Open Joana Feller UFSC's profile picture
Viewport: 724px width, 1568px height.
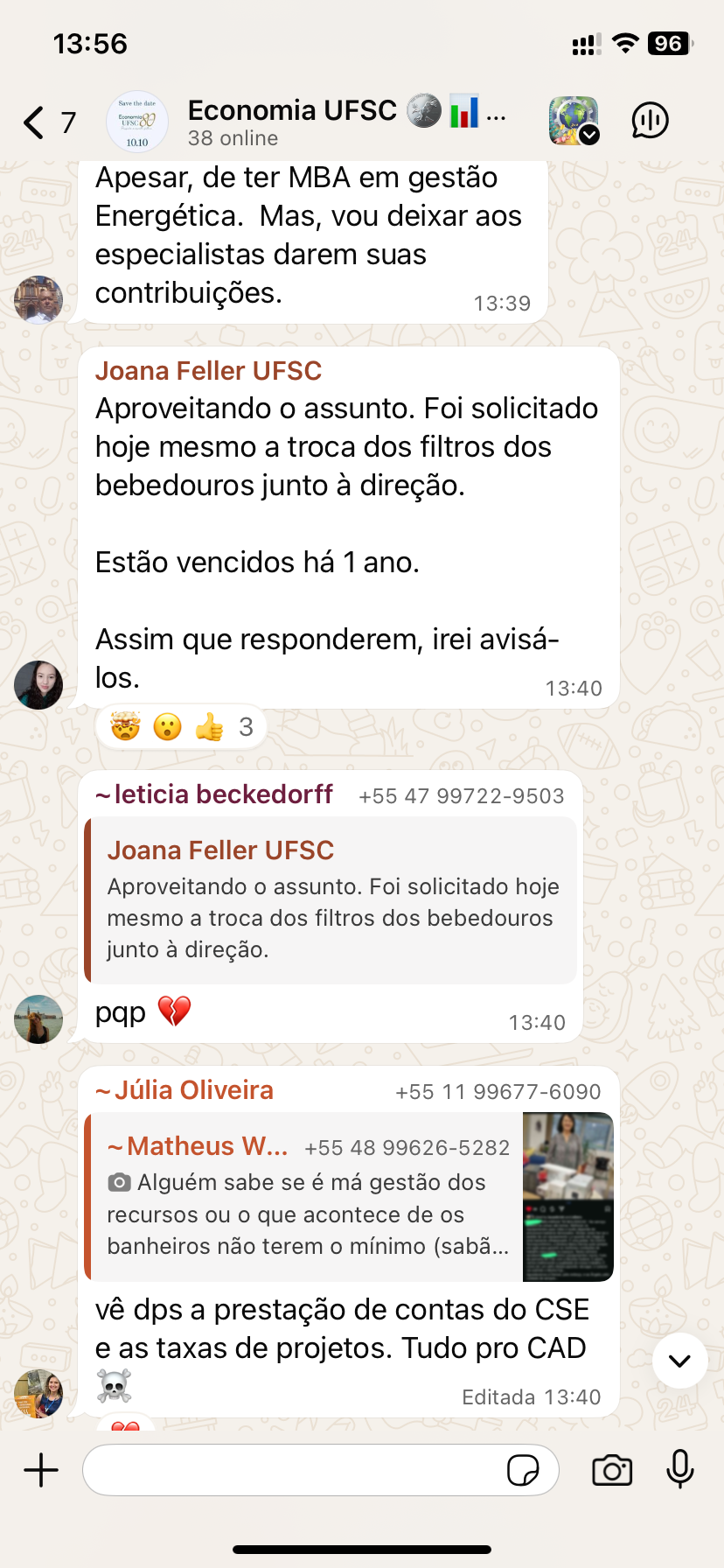coord(38,685)
